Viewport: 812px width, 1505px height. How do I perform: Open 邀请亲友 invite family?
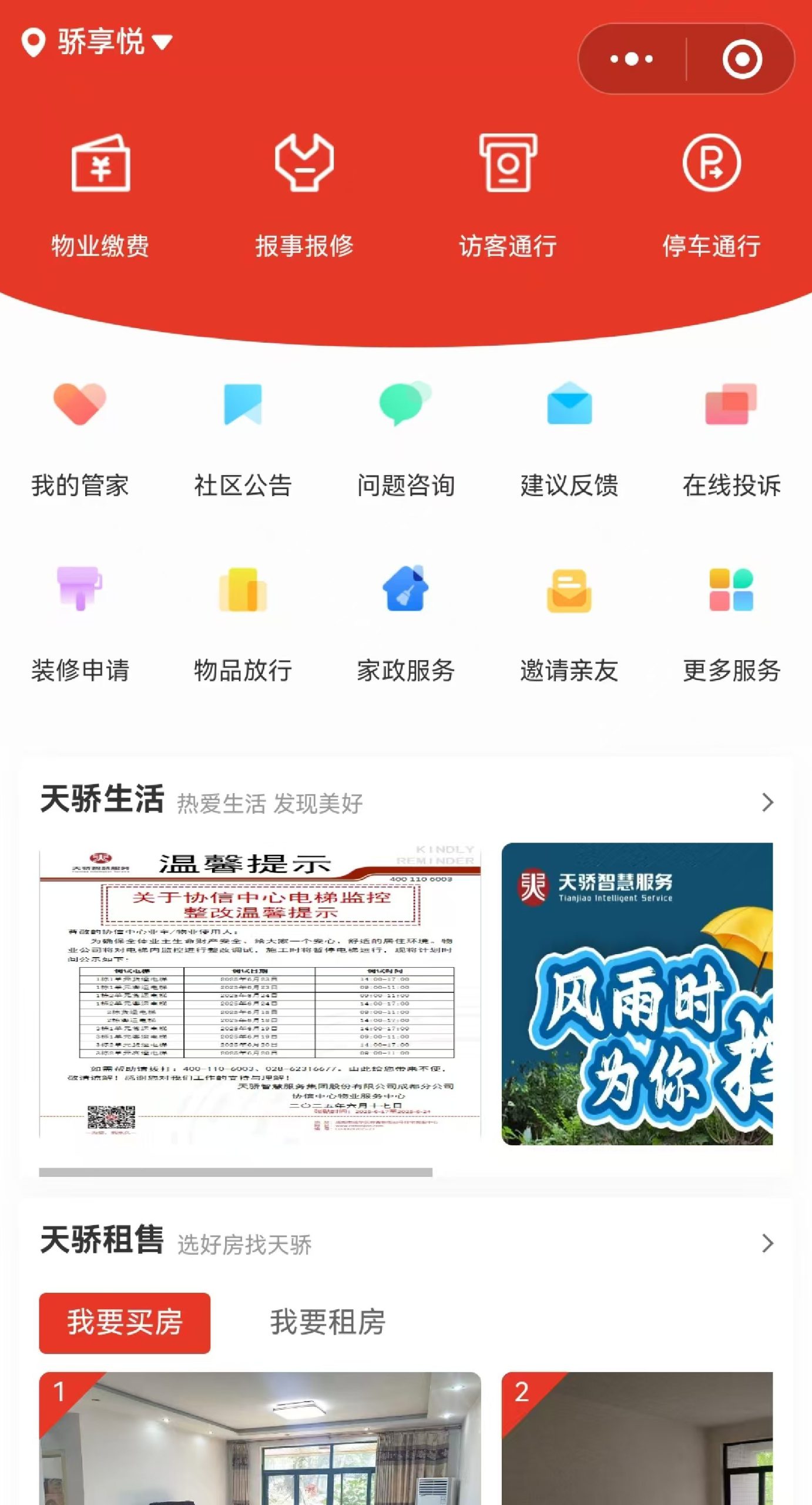tap(569, 623)
